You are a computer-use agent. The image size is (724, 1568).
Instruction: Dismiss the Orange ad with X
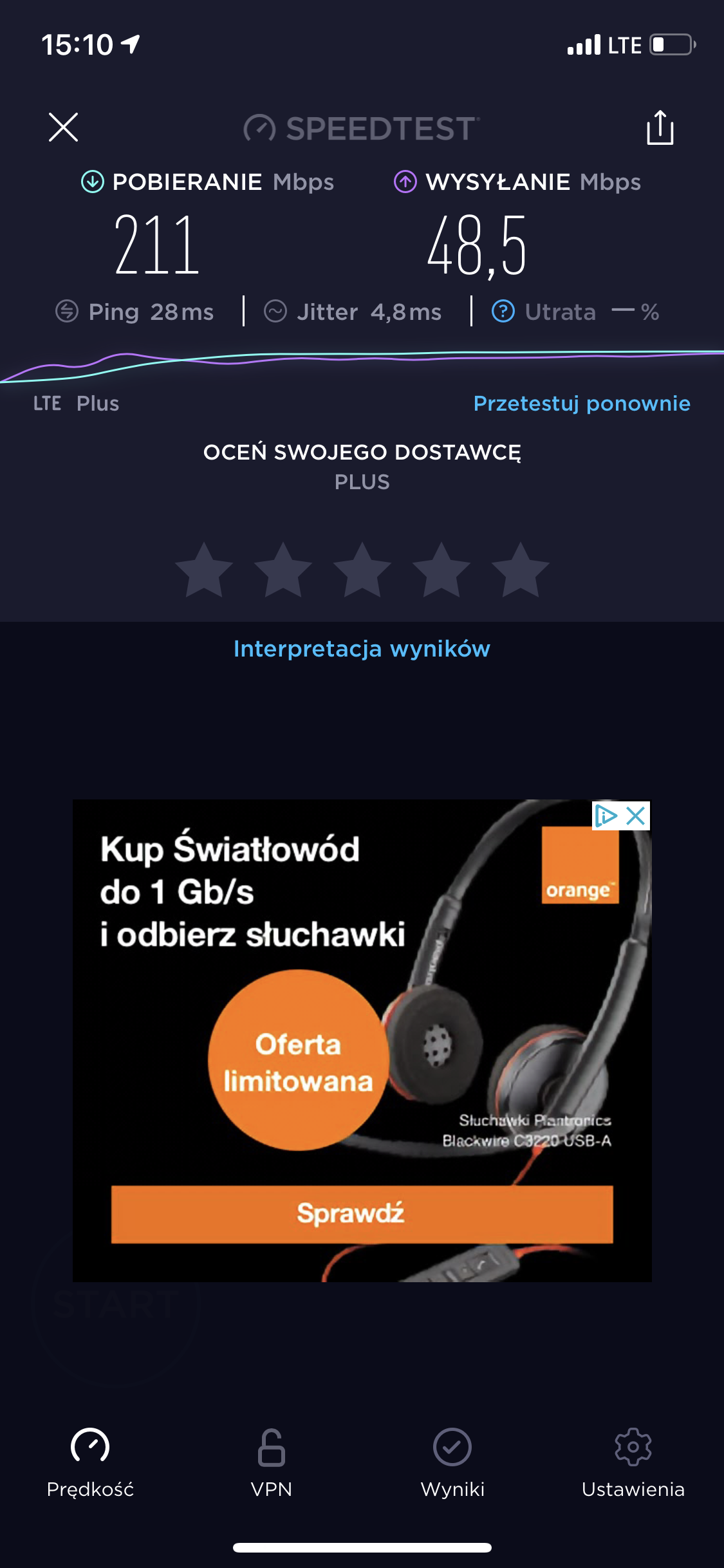[x=636, y=816]
